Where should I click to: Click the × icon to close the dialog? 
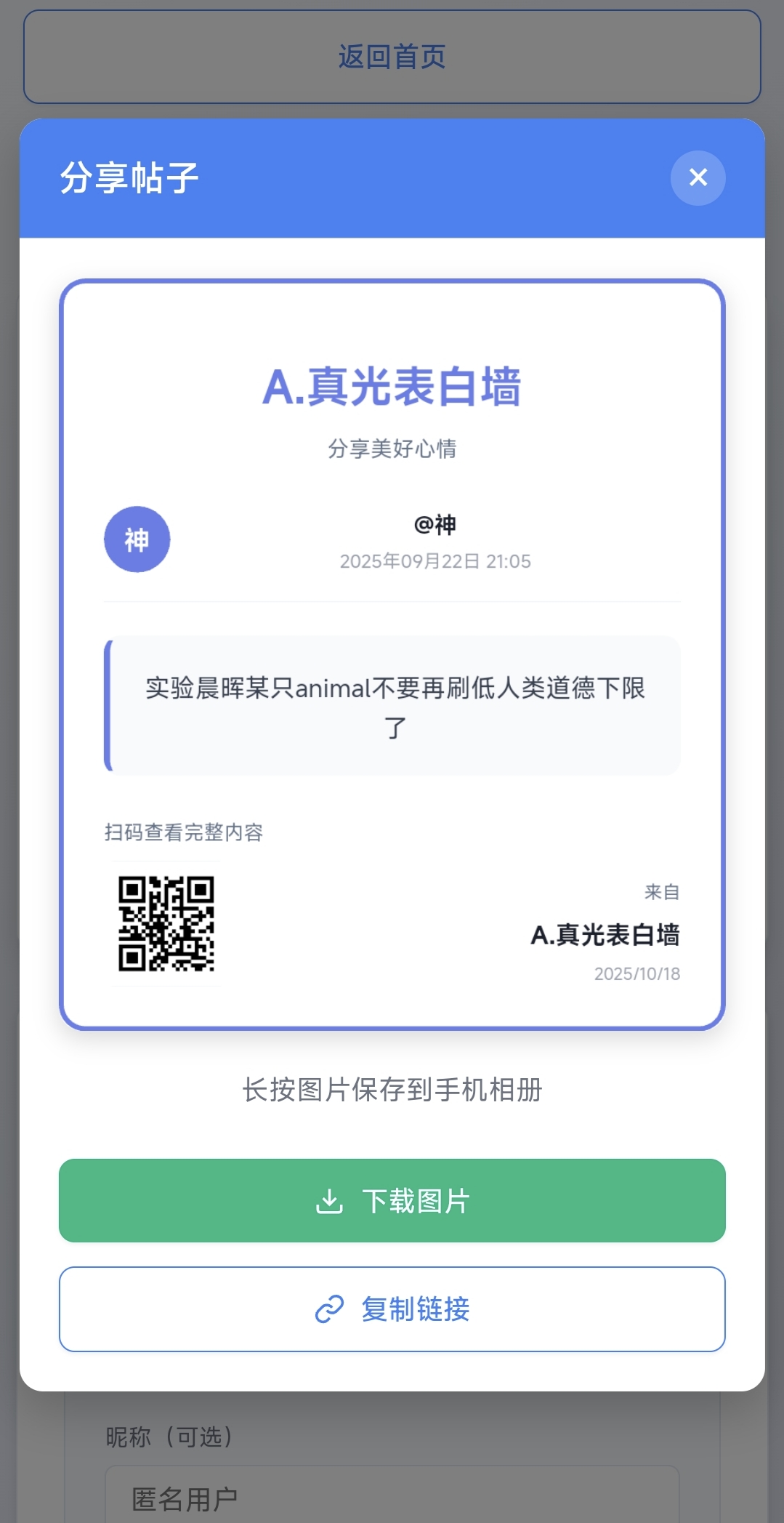coord(697,177)
